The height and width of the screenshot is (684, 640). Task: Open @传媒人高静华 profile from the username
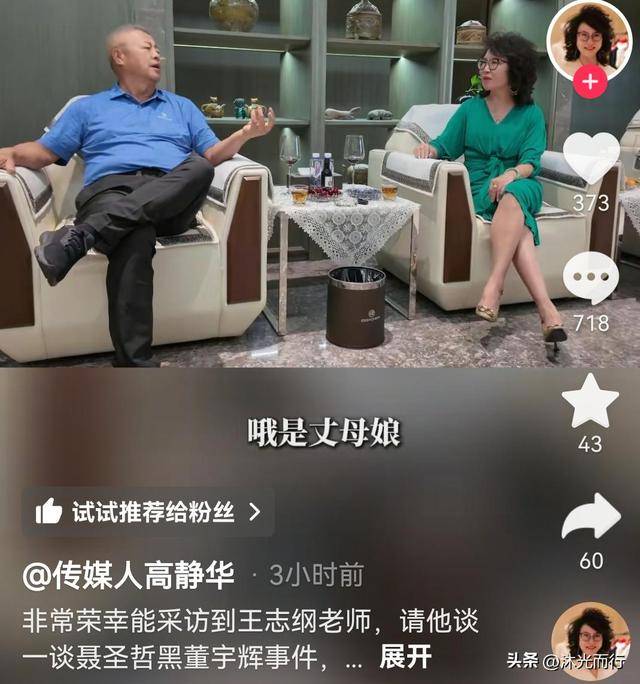pyautogui.click(x=129, y=575)
